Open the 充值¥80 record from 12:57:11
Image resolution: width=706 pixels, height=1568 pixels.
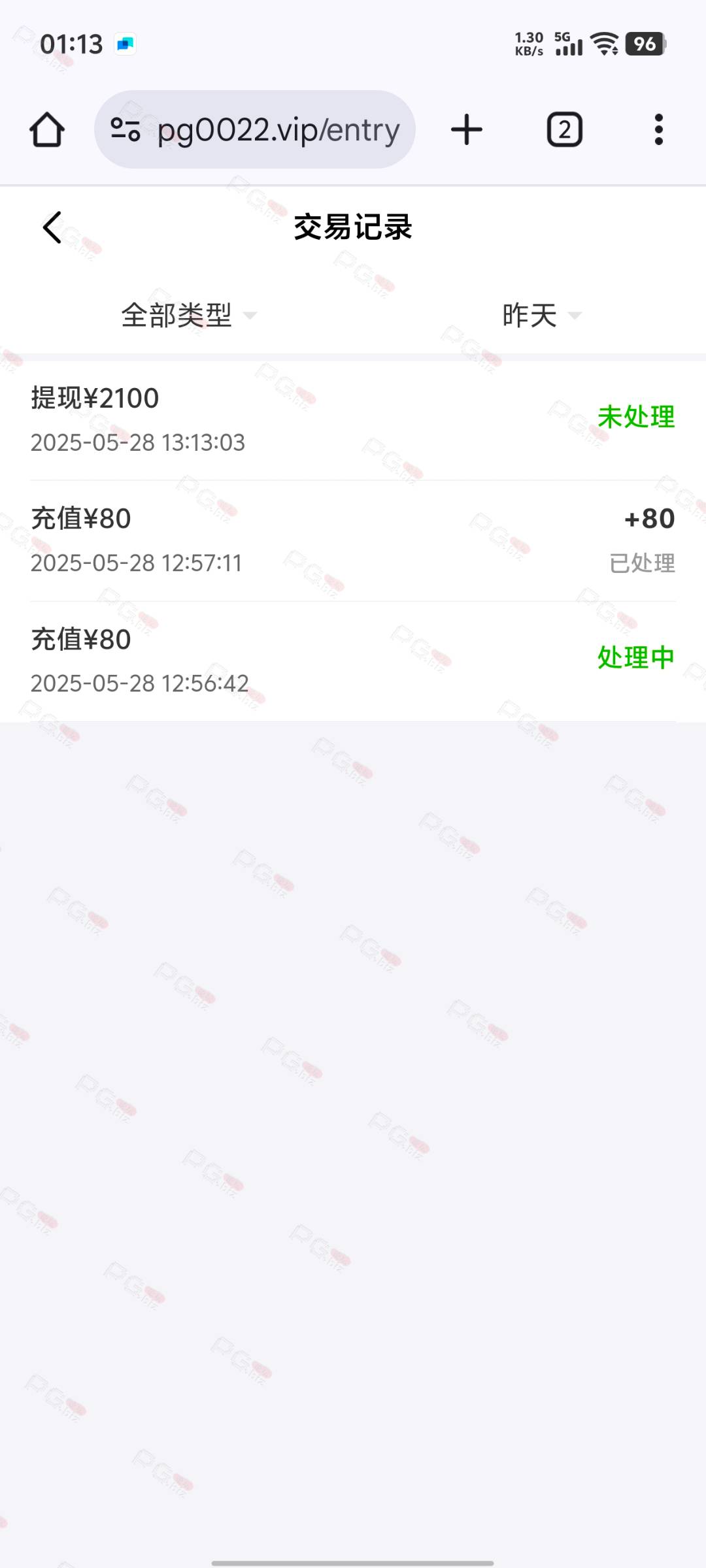pos(353,541)
